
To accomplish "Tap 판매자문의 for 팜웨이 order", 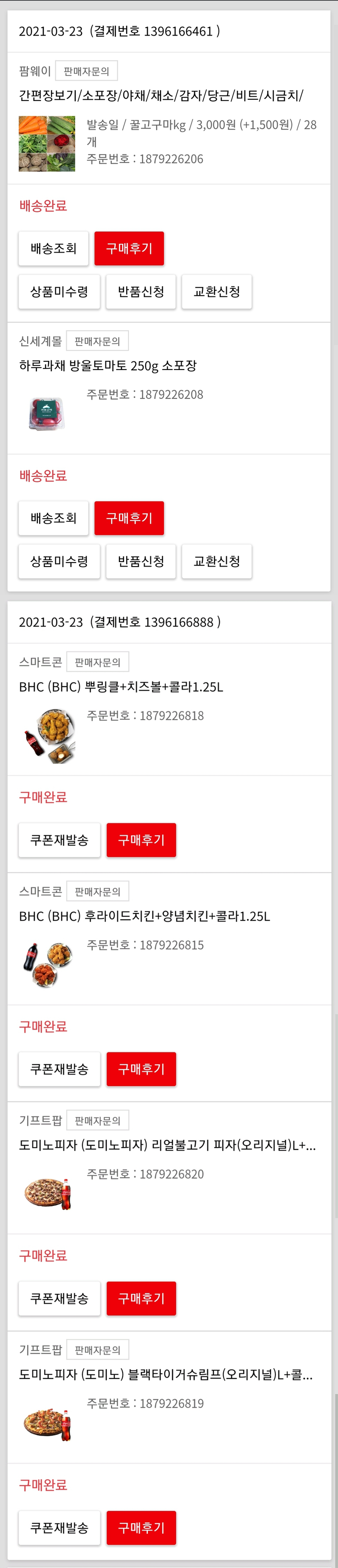I will (x=87, y=71).
